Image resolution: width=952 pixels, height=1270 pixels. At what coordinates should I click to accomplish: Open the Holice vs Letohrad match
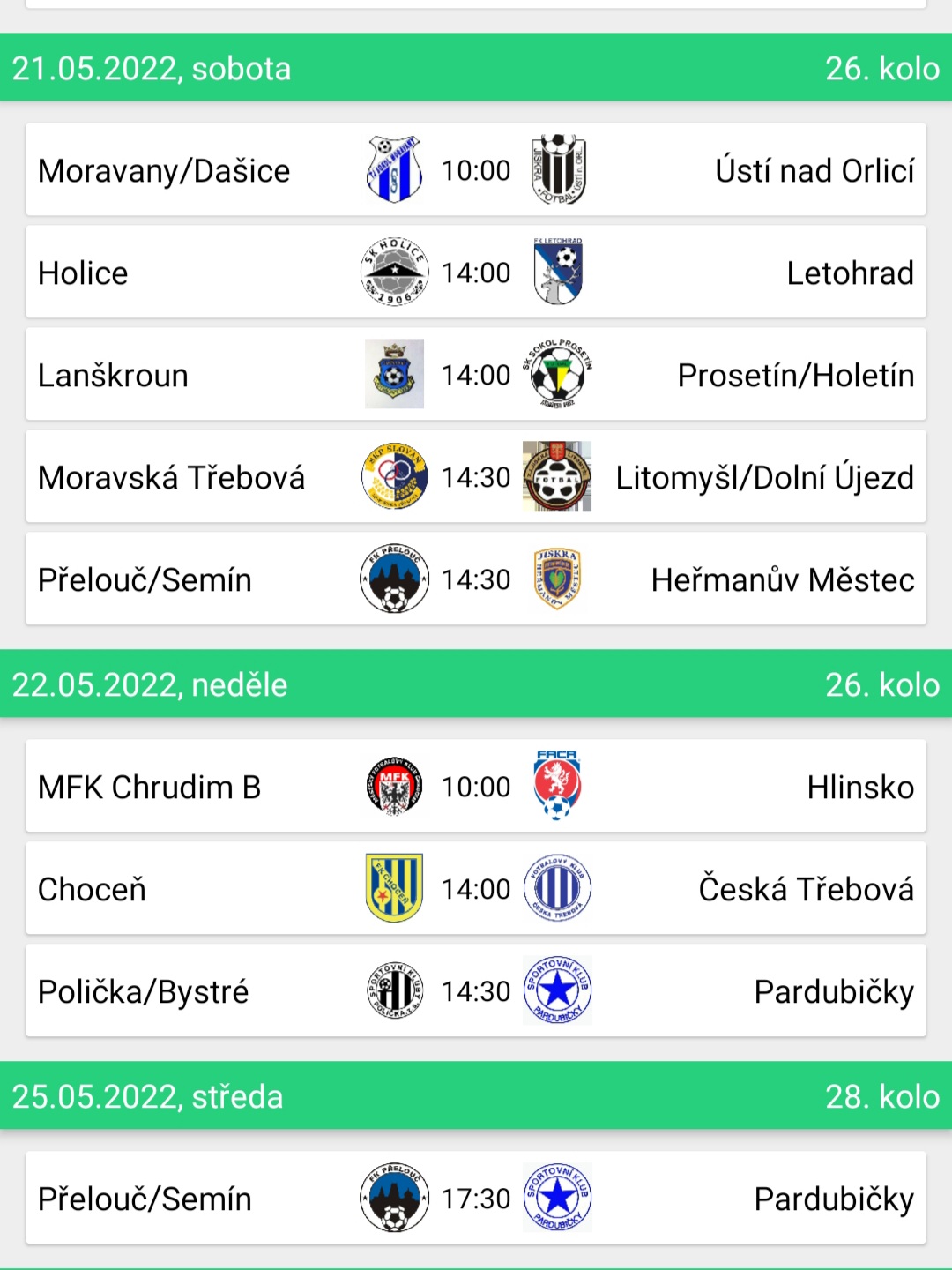pos(476,273)
